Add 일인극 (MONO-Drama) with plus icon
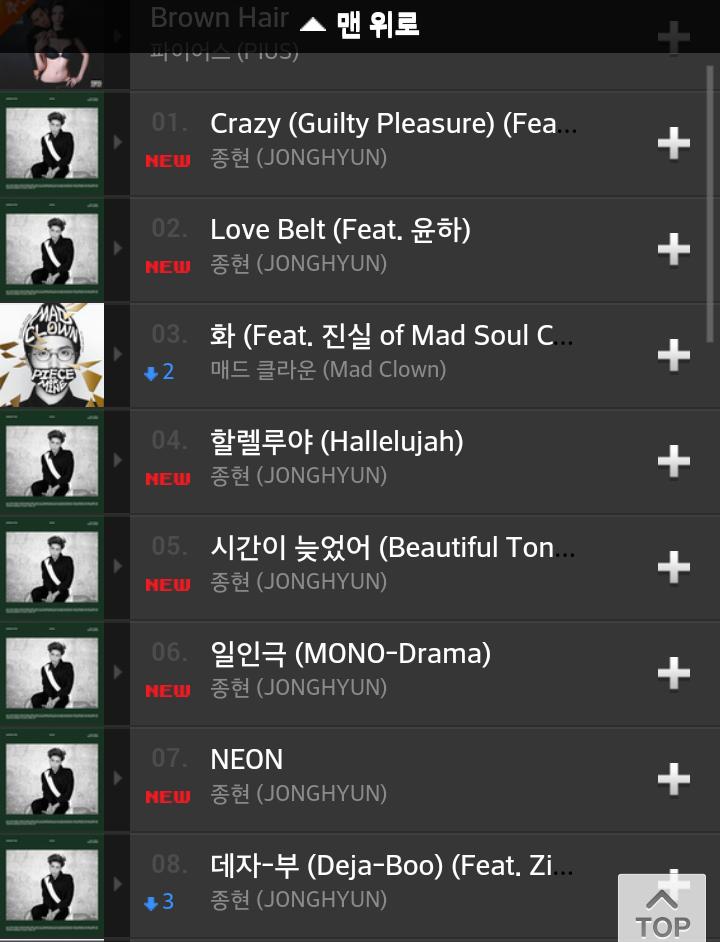 coord(673,673)
